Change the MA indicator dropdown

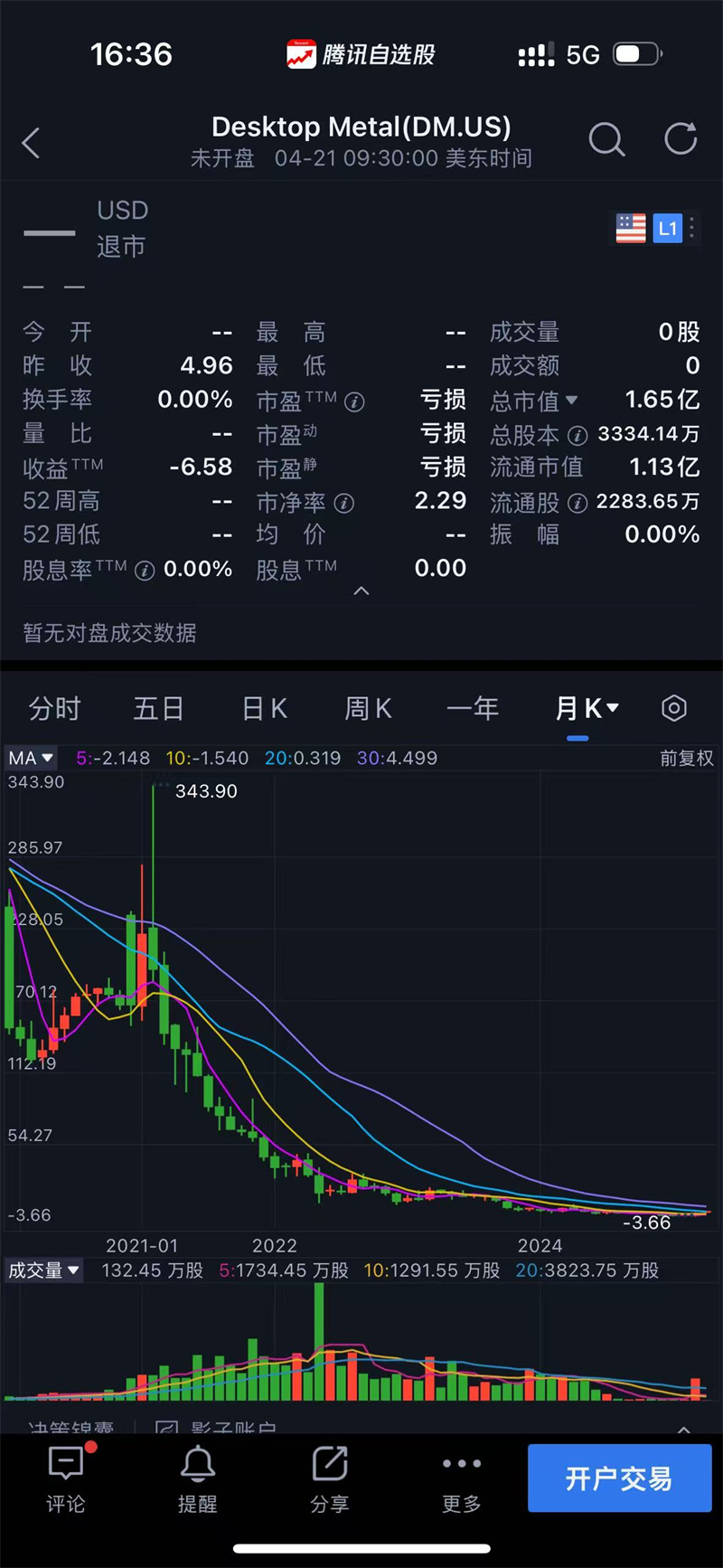point(31,759)
